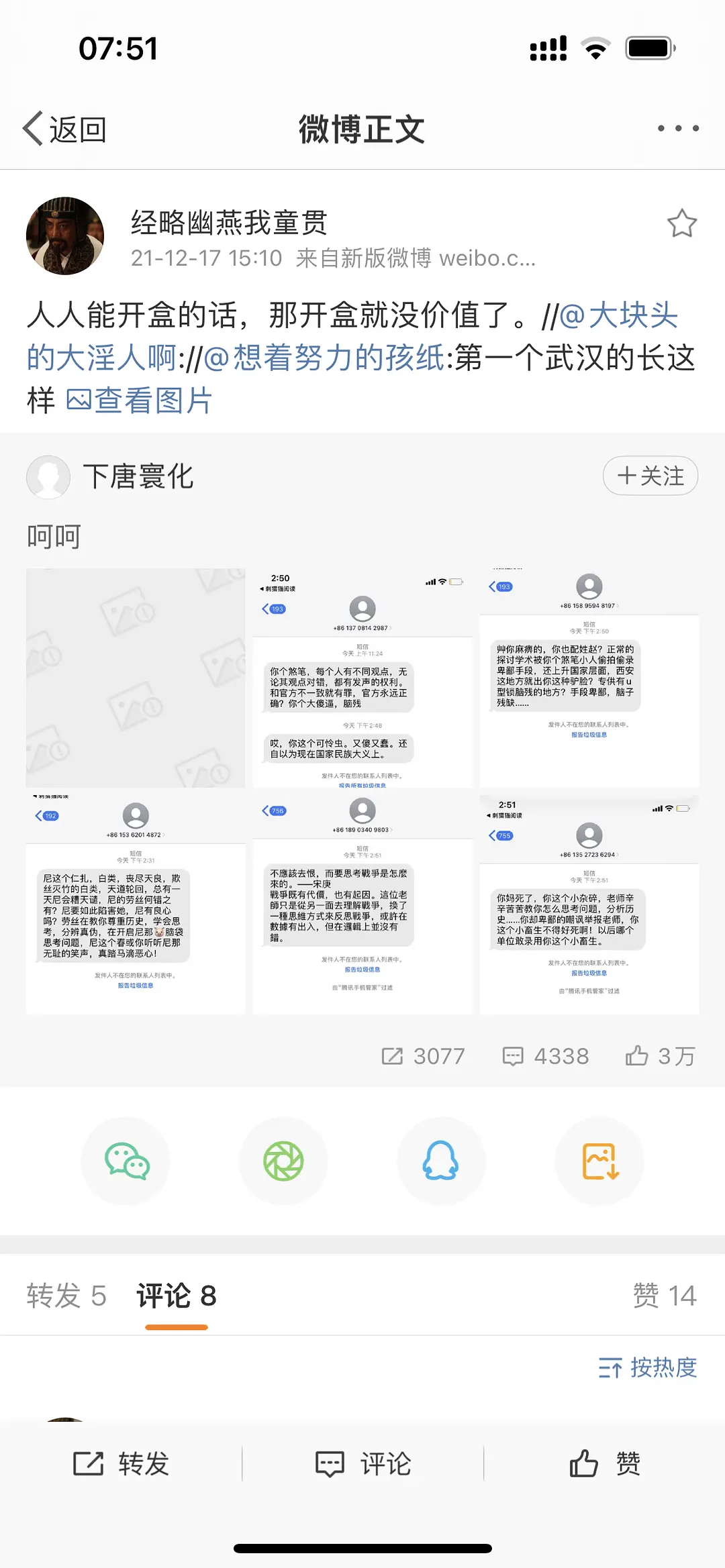Open the three-dot overflow menu
The width and height of the screenshot is (725, 1568).
678,128
